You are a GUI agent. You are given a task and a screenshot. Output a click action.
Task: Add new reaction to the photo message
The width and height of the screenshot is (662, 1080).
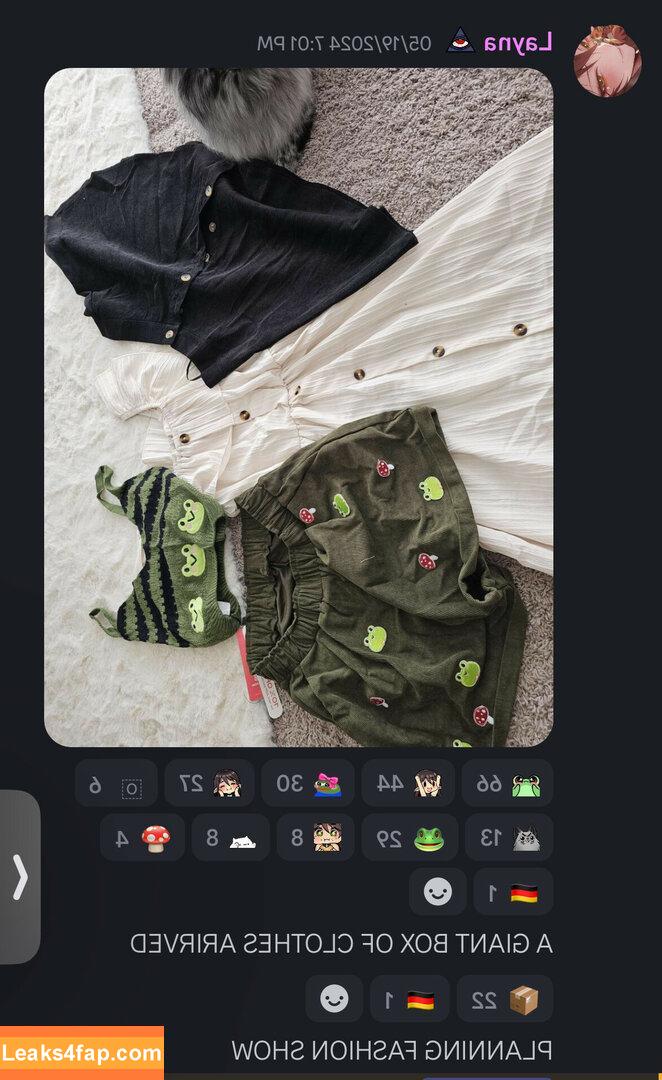(437, 891)
